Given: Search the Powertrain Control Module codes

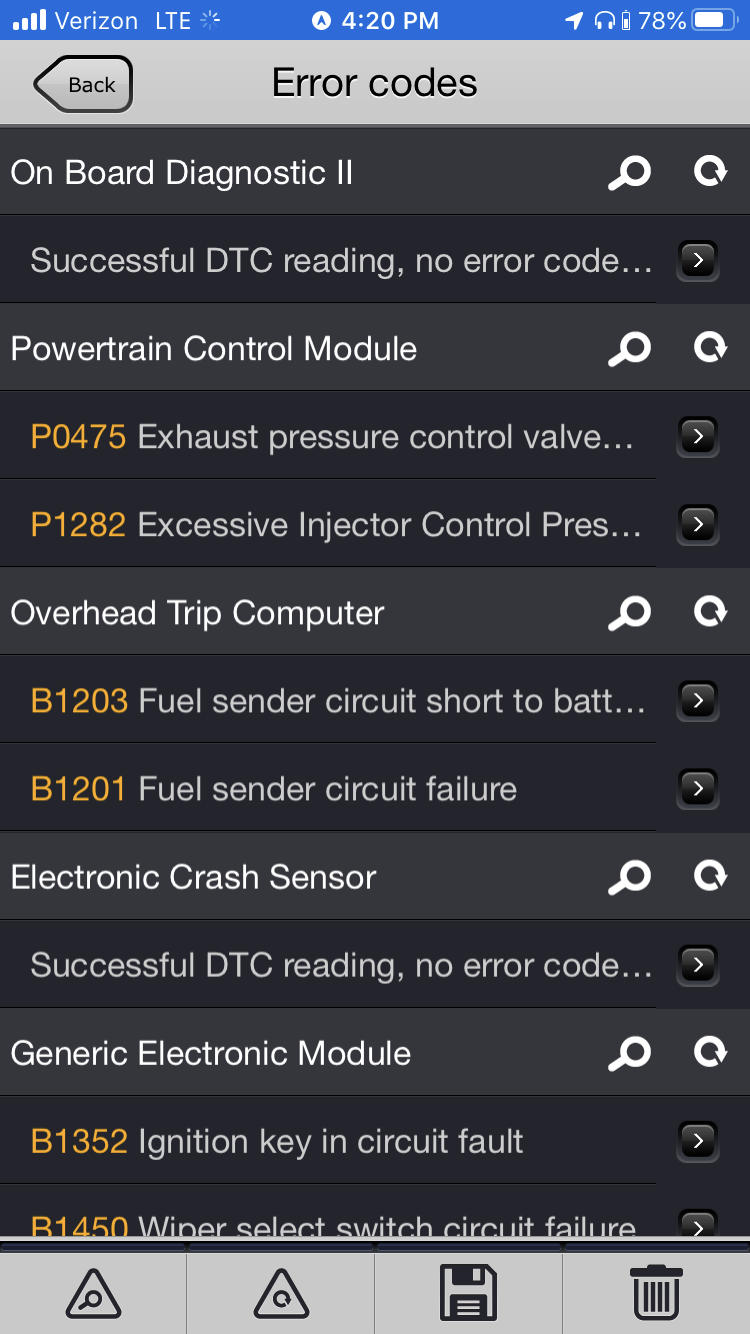Looking at the screenshot, I should click(629, 348).
